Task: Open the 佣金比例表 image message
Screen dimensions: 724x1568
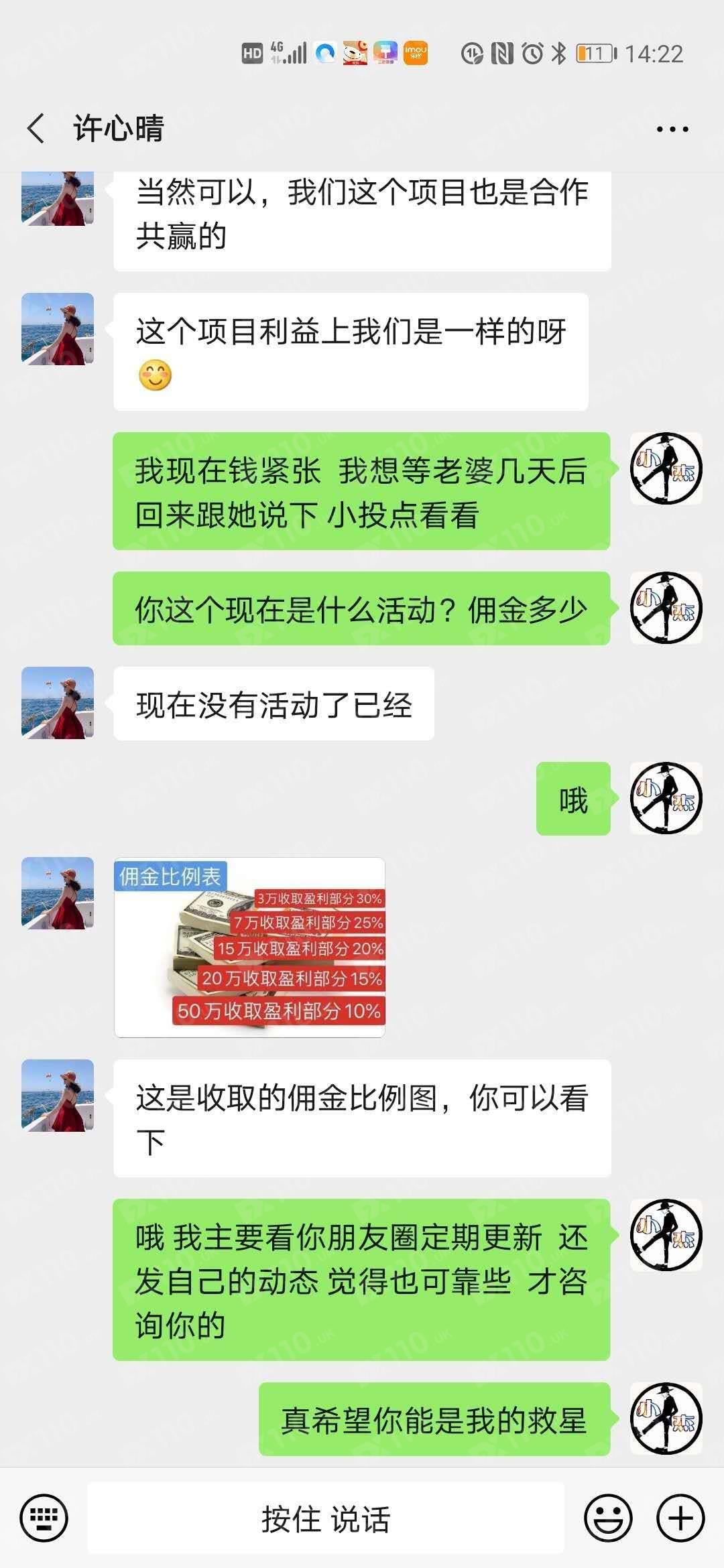Action: (x=249, y=947)
